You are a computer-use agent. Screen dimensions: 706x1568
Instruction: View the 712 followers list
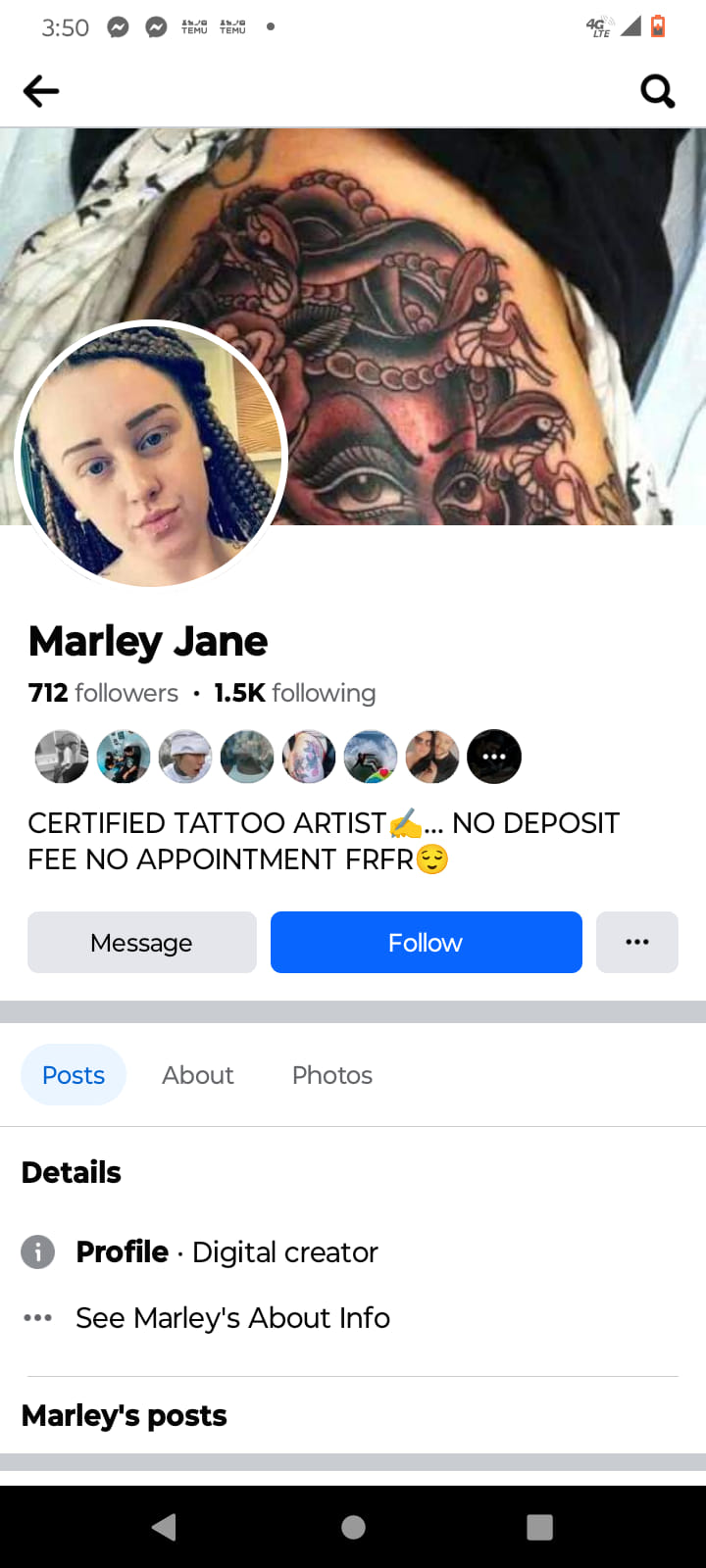[104, 694]
